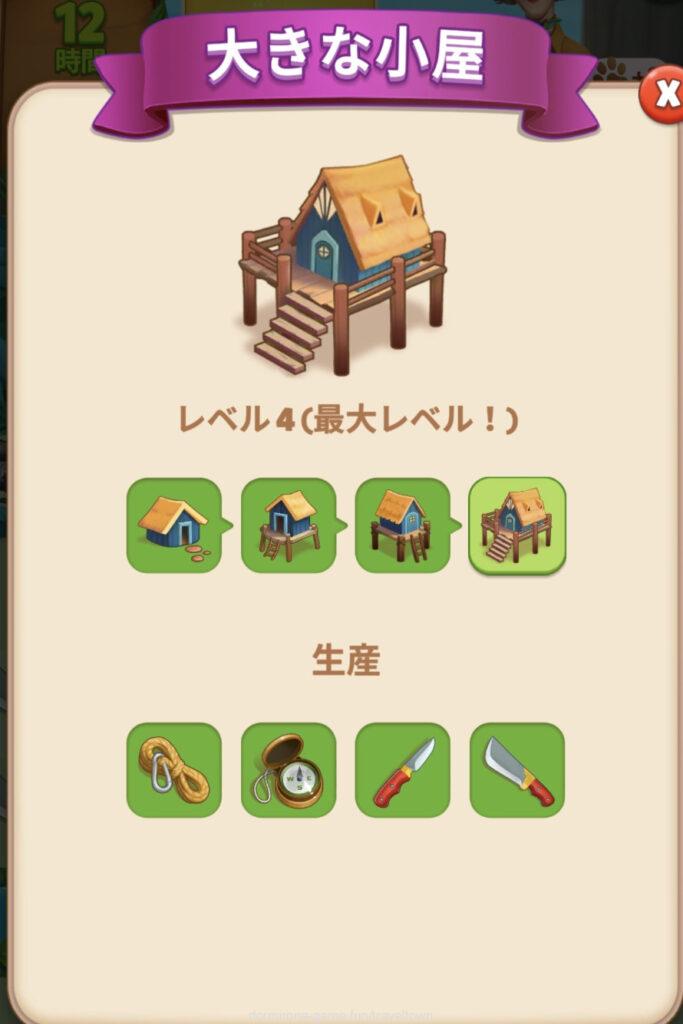Select the level 1 ground hut tile

(173, 525)
